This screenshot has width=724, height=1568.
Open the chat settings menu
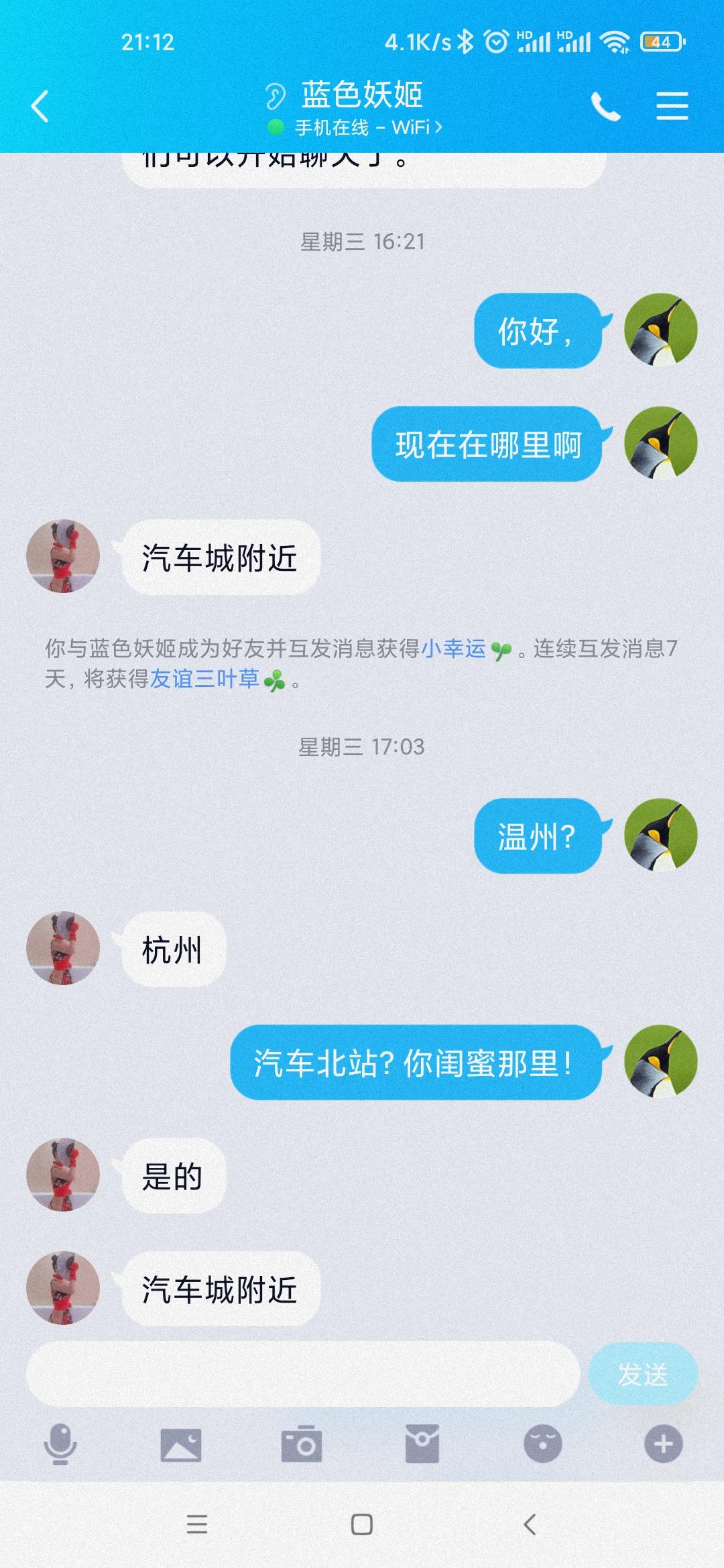672,107
